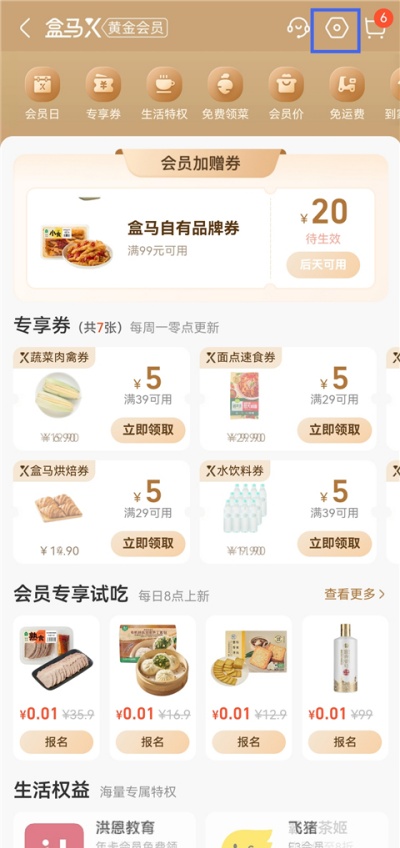This screenshot has width=400, height=848.
Task: Claim the 蔬菜肉禽券 coupon
Action: tap(148, 430)
